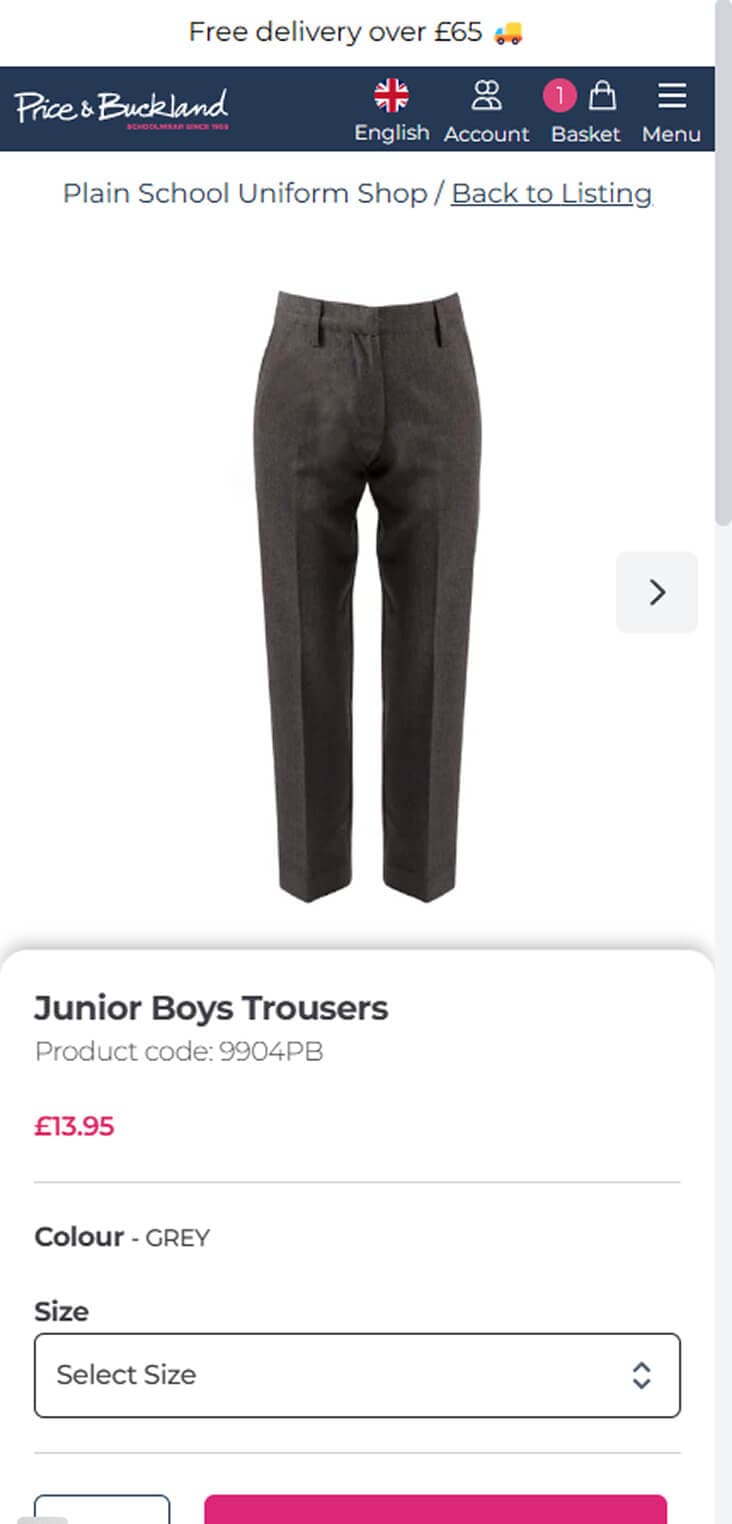Viewport: 732px width, 1524px height.
Task: Open the English language selector
Action: (391, 111)
